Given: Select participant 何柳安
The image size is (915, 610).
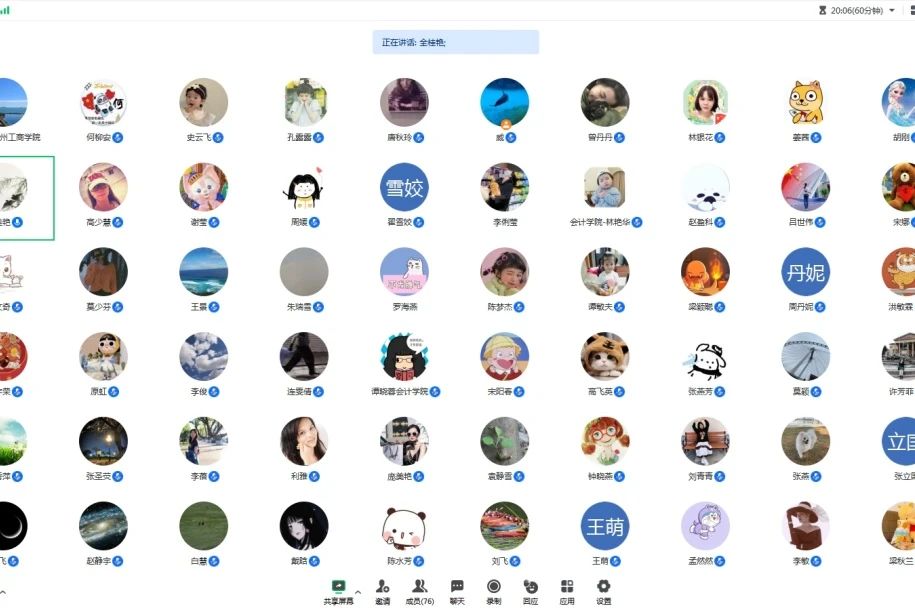Looking at the screenshot, I should [x=103, y=103].
